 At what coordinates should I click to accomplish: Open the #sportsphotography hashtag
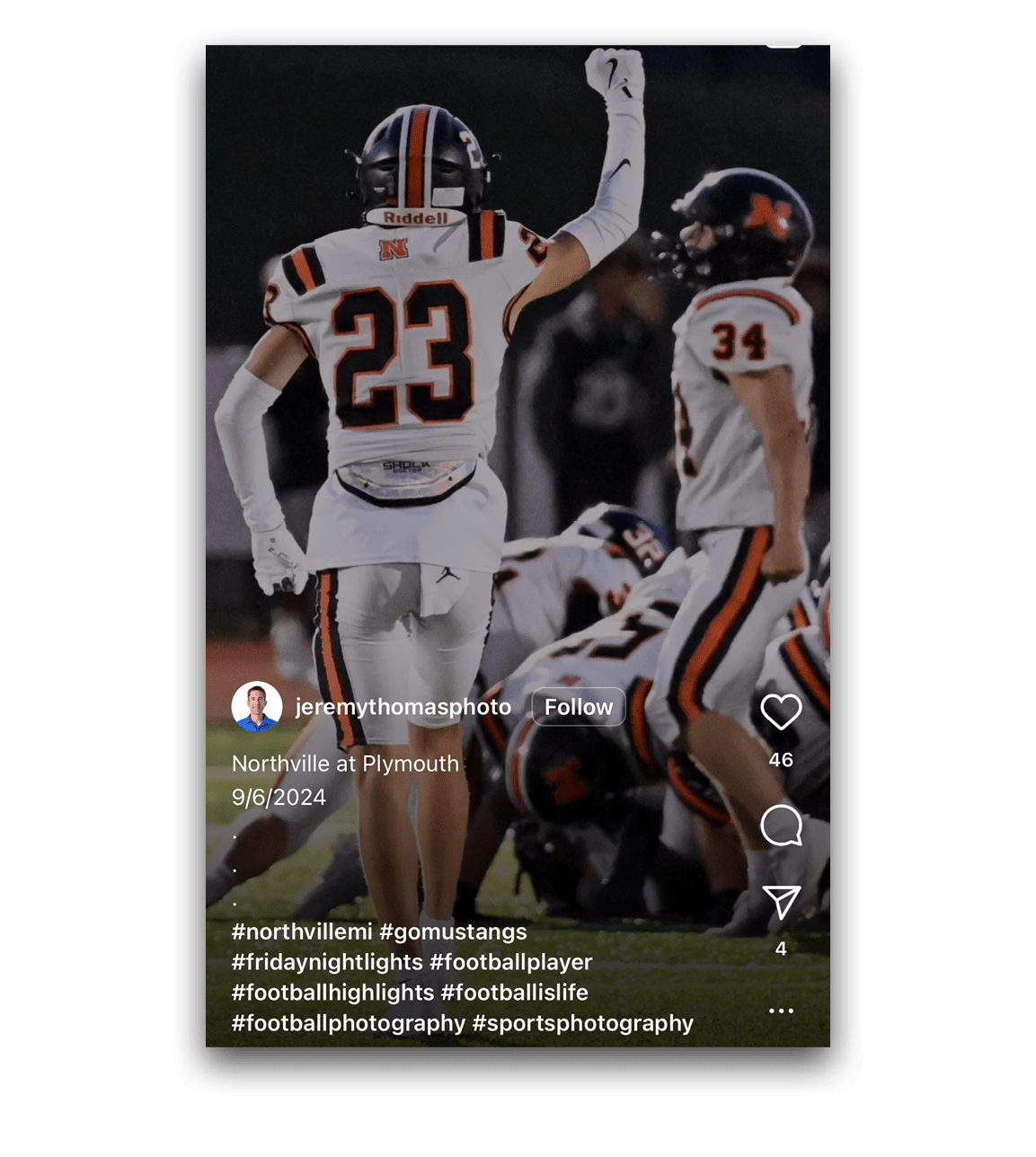[583, 1023]
